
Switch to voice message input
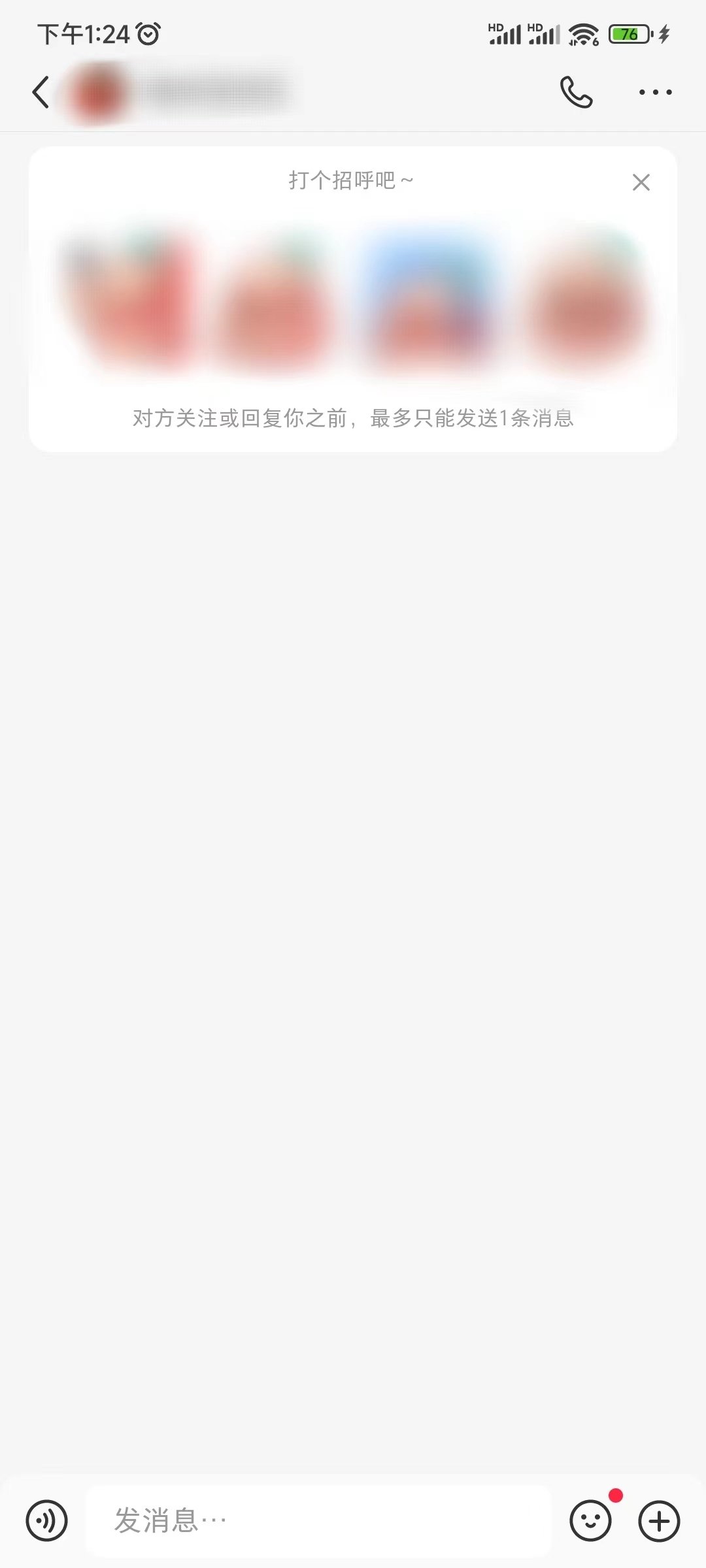click(x=46, y=1520)
